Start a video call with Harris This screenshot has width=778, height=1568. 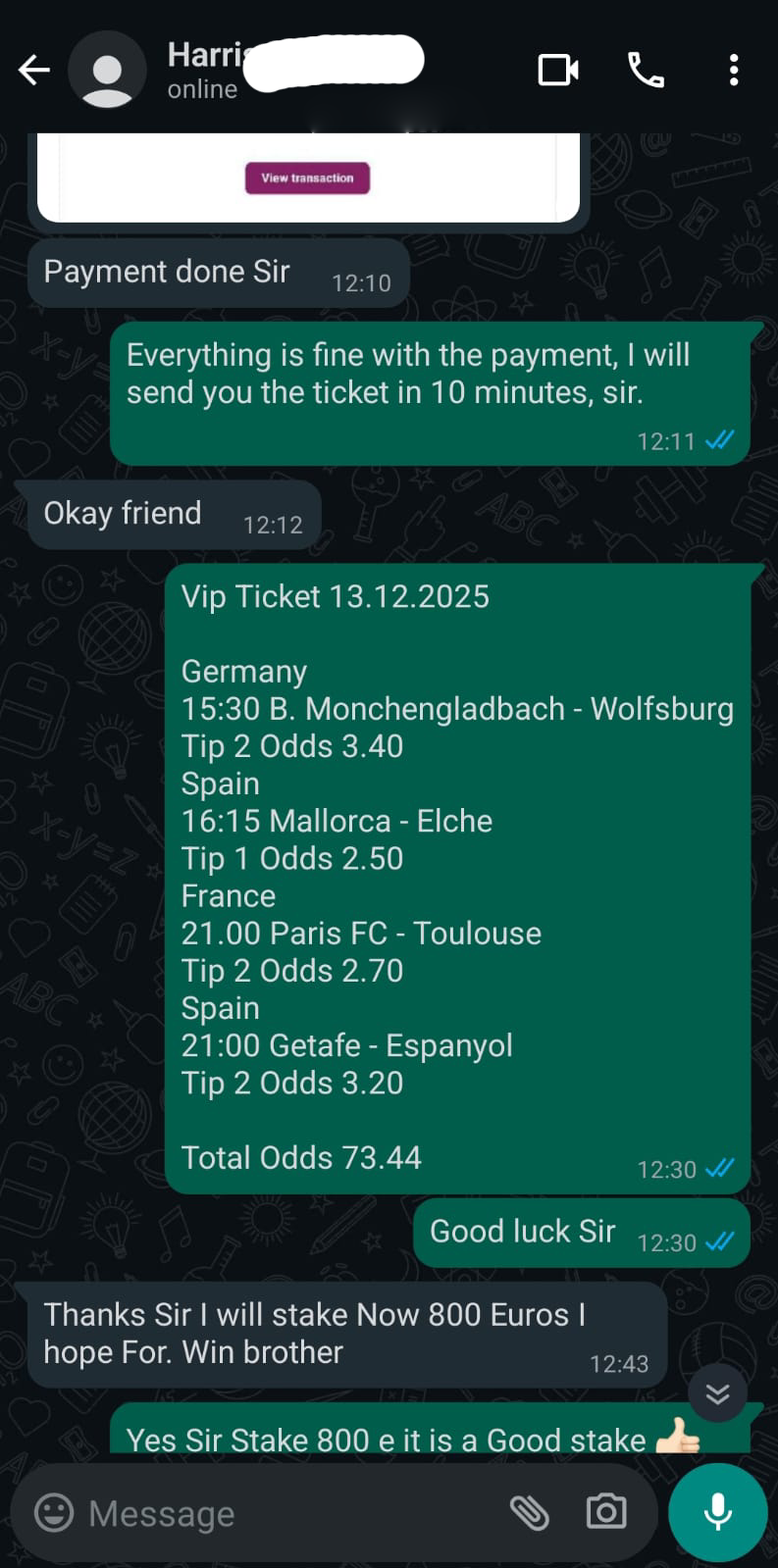[x=558, y=70]
